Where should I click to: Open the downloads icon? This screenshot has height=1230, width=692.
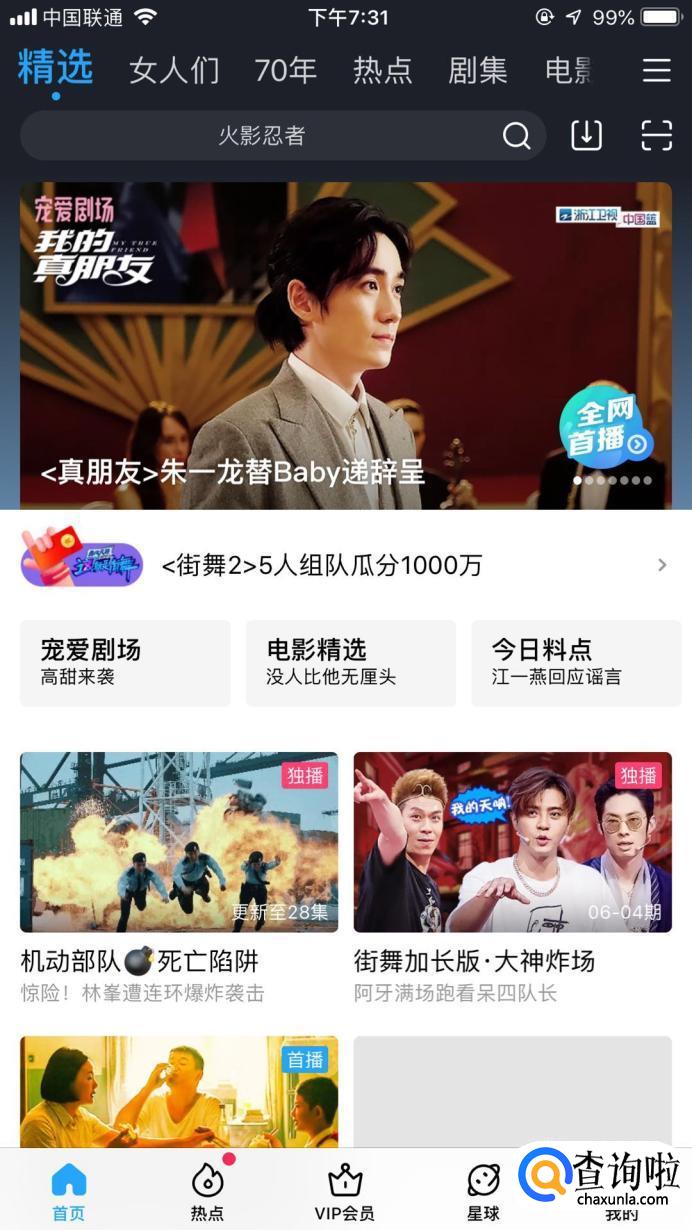coord(586,136)
